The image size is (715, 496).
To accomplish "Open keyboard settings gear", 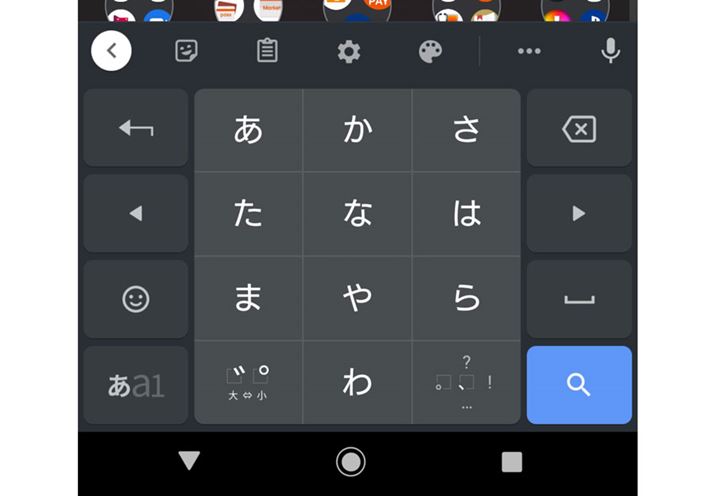I will point(349,51).
